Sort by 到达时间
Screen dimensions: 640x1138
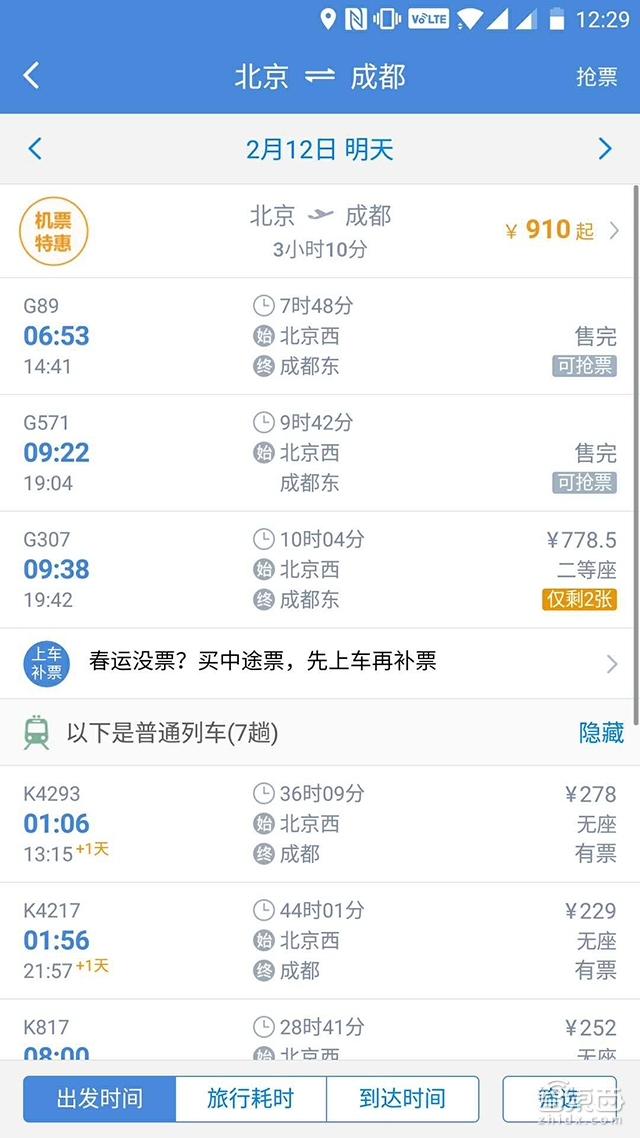tap(402, 1099)
